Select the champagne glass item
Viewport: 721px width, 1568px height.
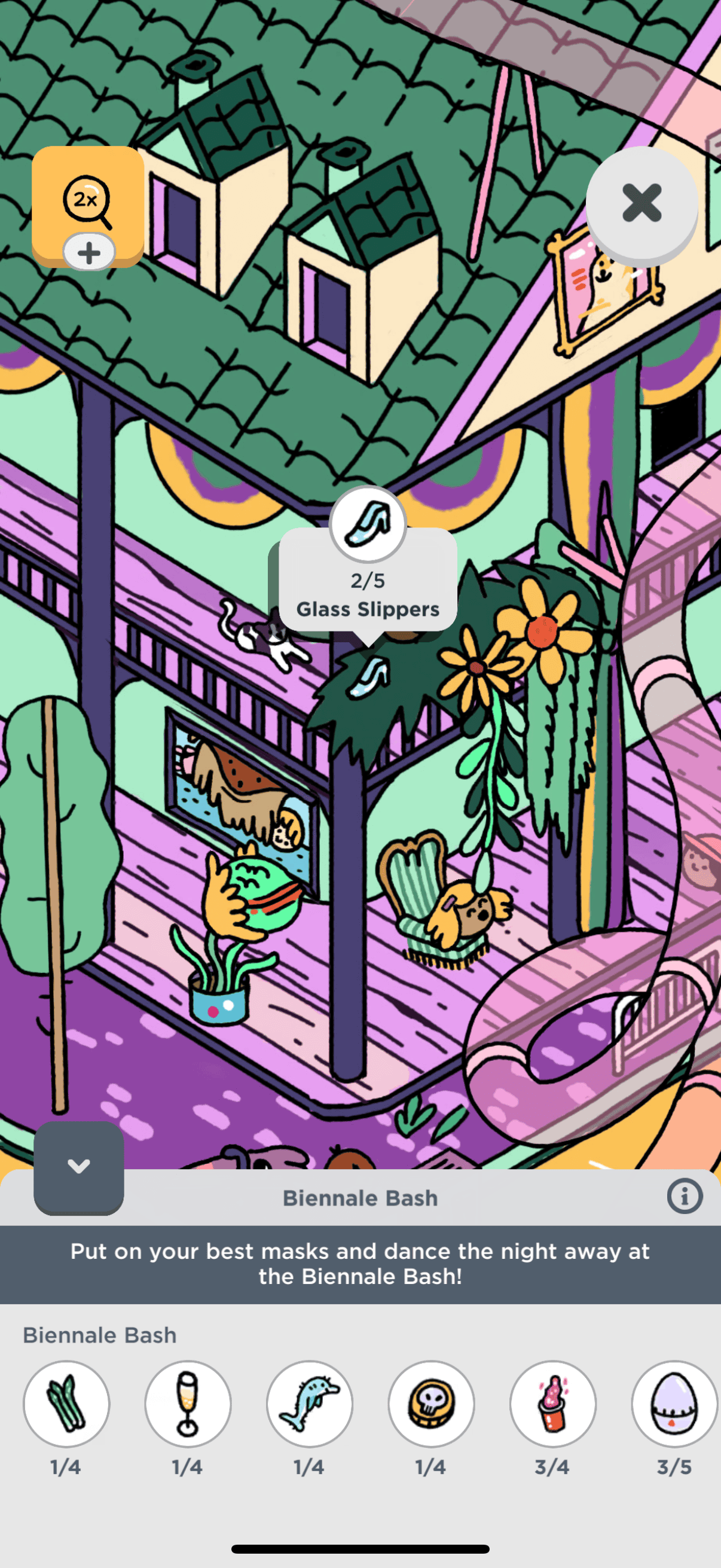pyautogui.click(x=187, y=1404)
